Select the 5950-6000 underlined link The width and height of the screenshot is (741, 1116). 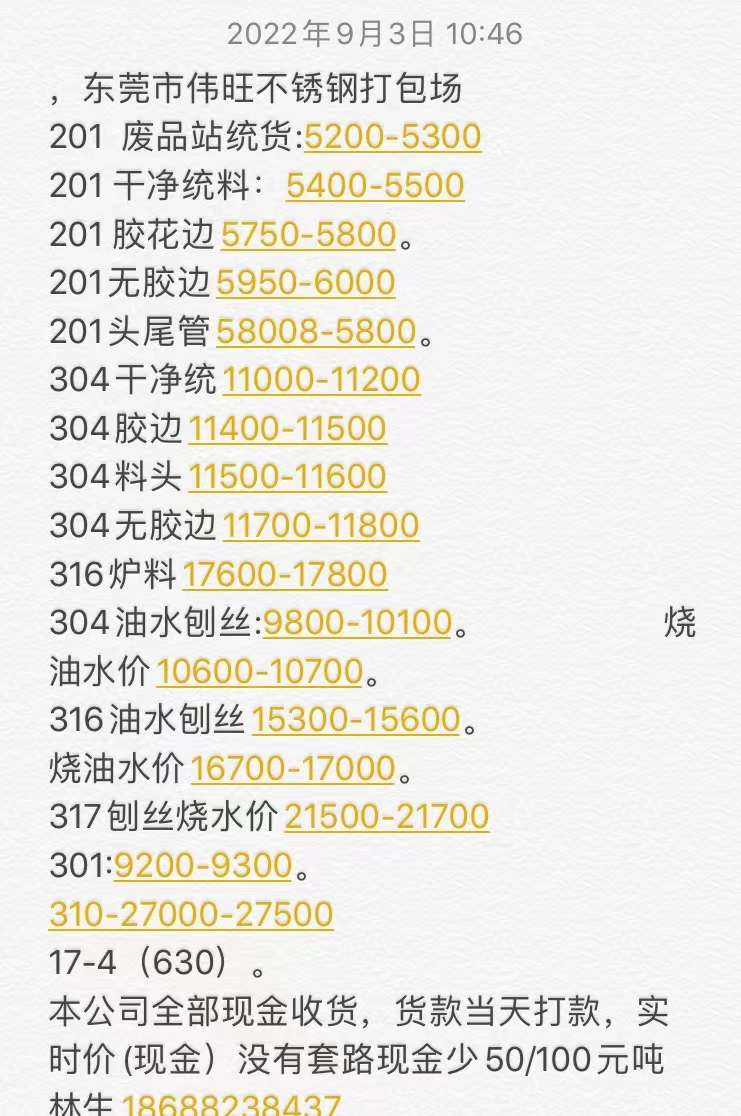tap(306, 283)
